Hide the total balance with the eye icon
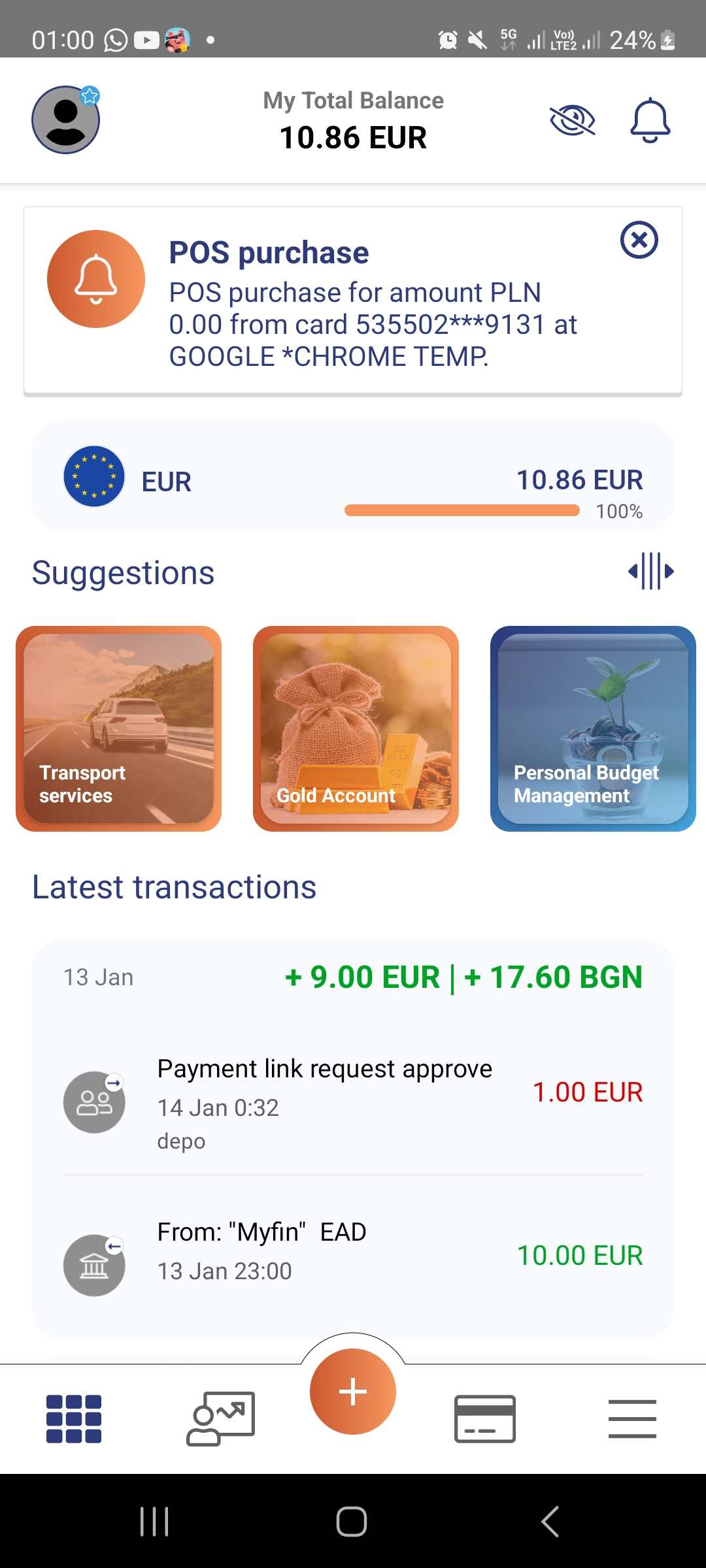Image resolution: width=706 pixels, height=1568 pixels. tap(573, 121)
